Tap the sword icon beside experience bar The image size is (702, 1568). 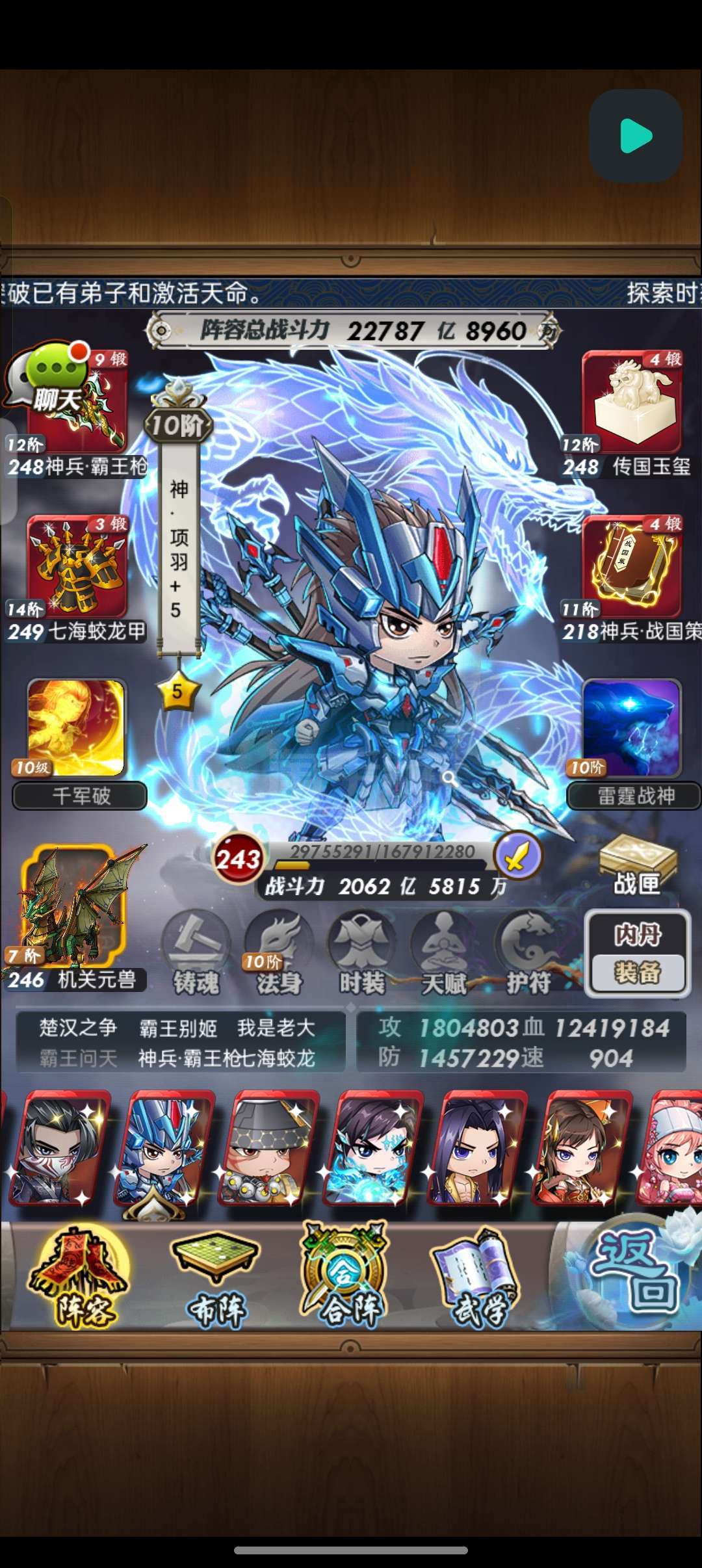click(517, 856)
